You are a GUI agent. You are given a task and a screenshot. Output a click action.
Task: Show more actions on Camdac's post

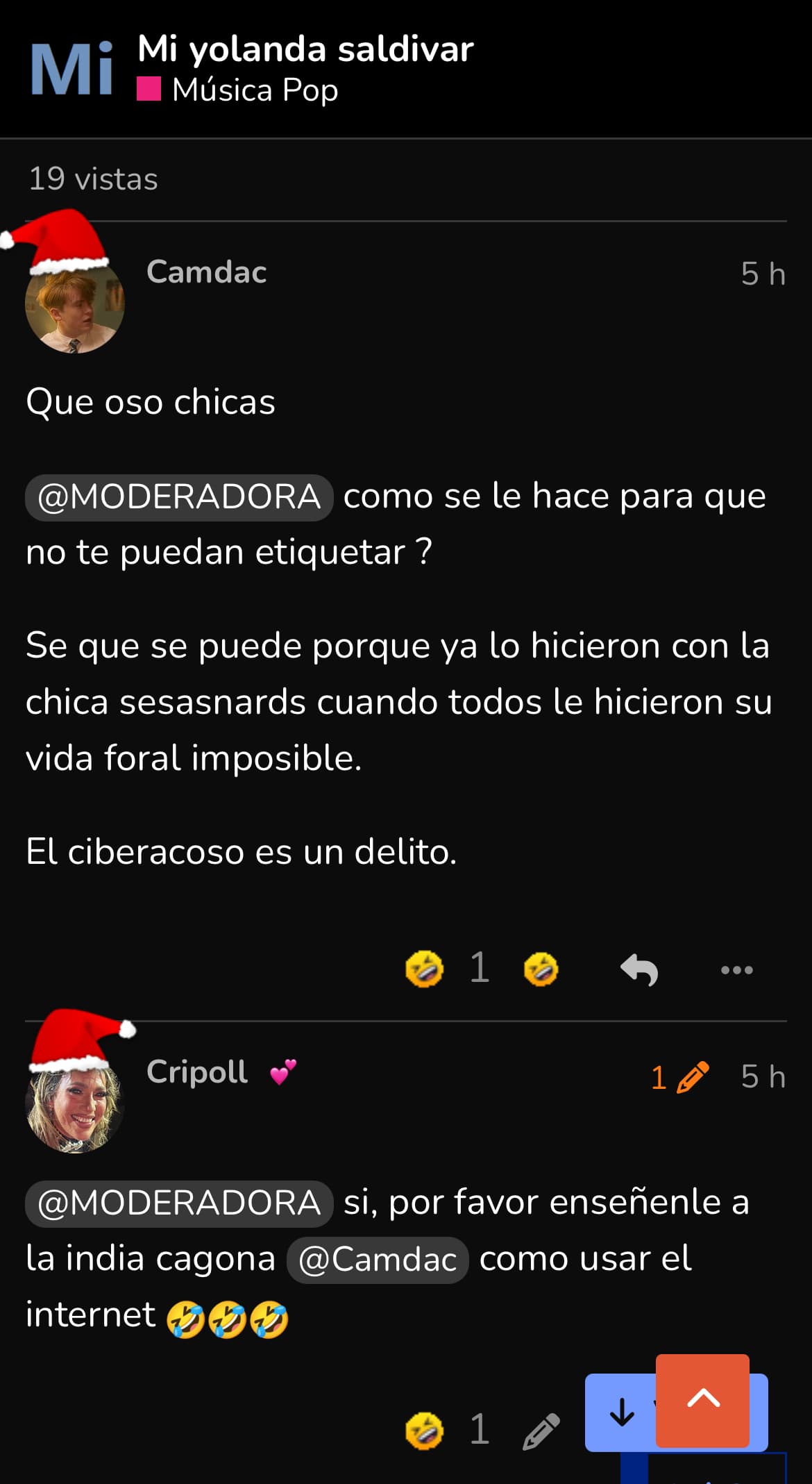736,969
